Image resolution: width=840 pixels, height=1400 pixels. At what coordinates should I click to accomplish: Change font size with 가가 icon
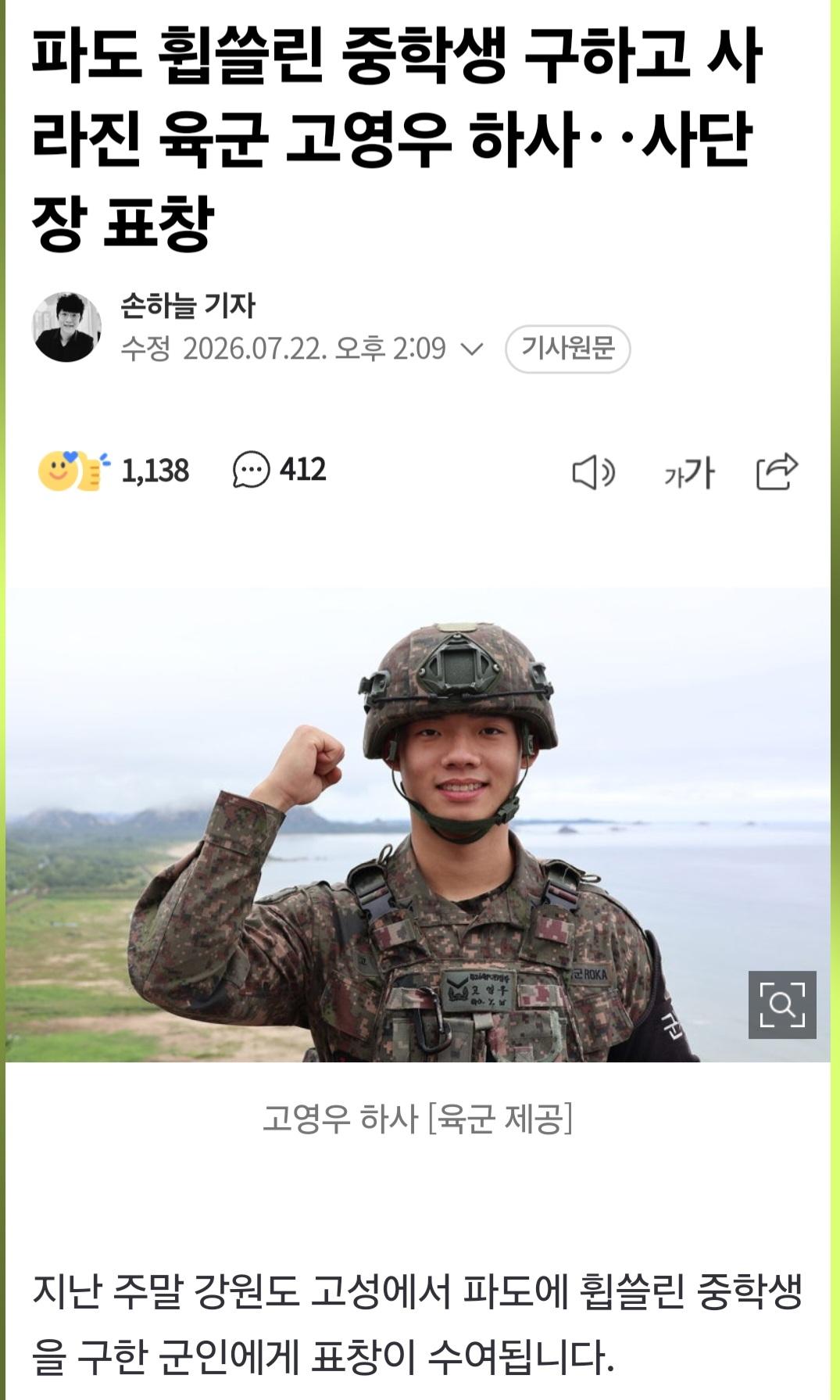689,473
